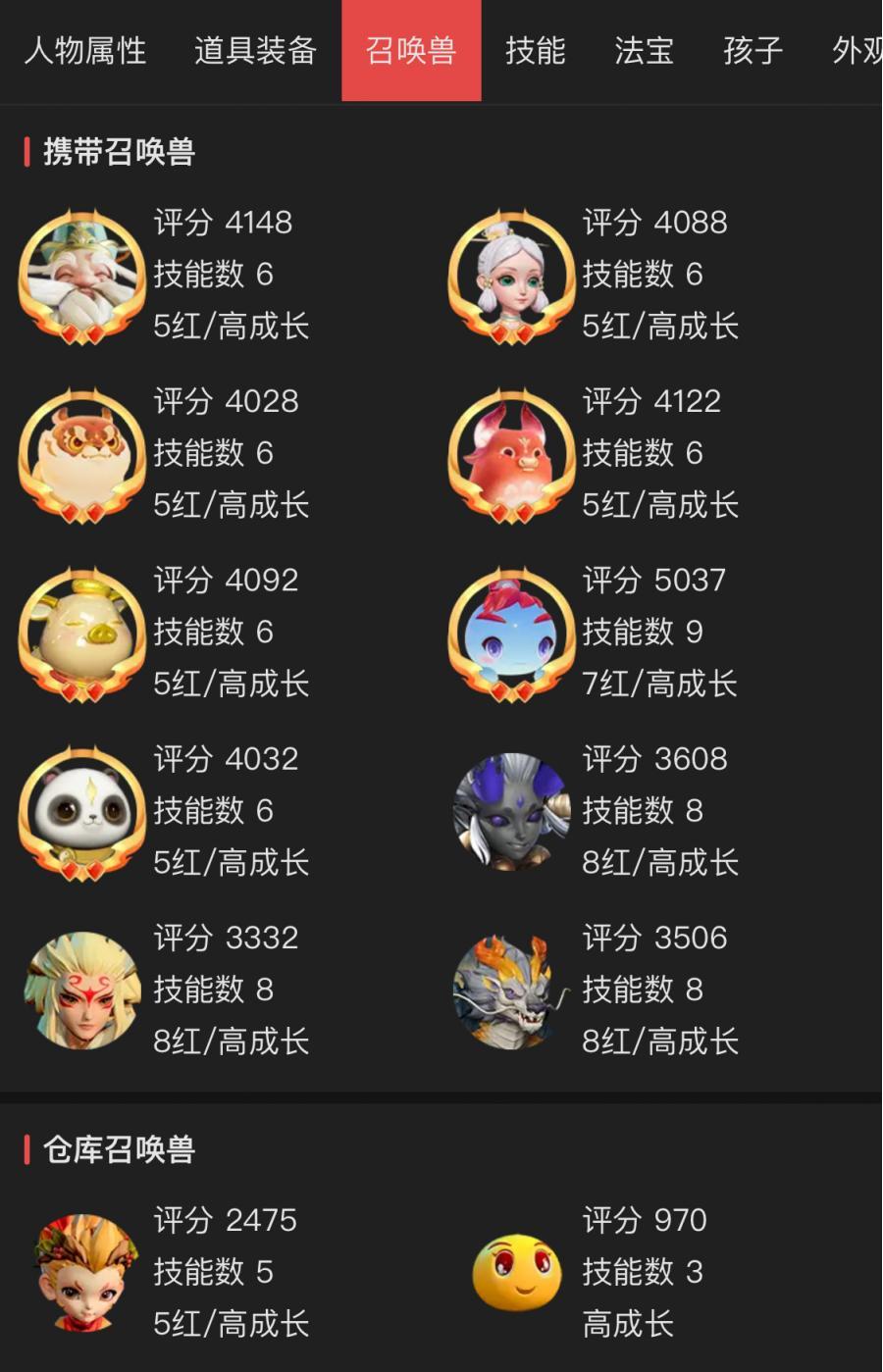Viewport: 883px width, 1372px height.
Task: Switch to the 人物属性 tab
Action: pyautogui.click(x=85, y=50)
